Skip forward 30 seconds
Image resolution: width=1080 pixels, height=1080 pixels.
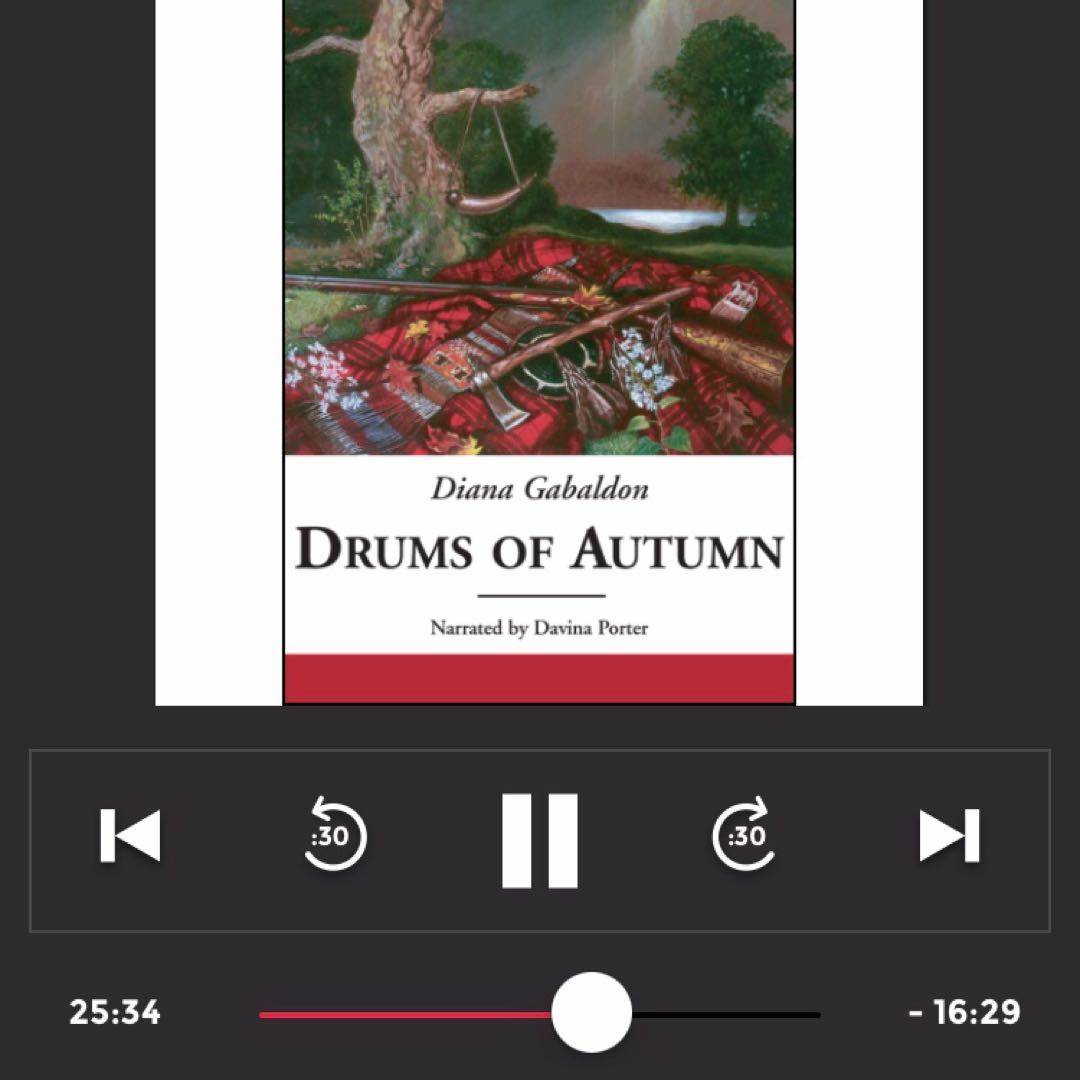click(x=745, y=835)
